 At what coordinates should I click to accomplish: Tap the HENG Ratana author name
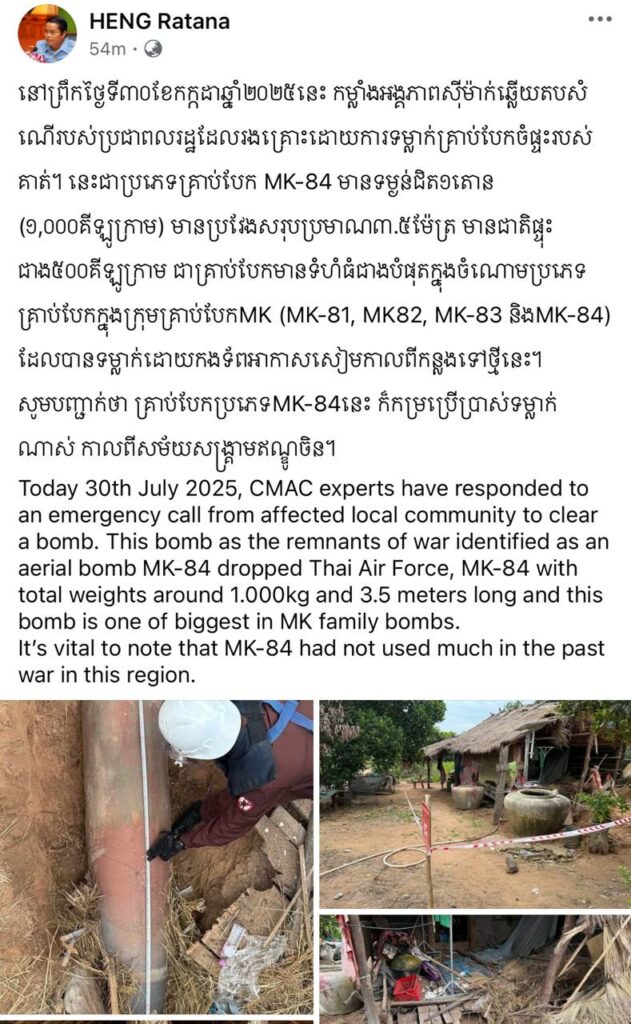159,22
